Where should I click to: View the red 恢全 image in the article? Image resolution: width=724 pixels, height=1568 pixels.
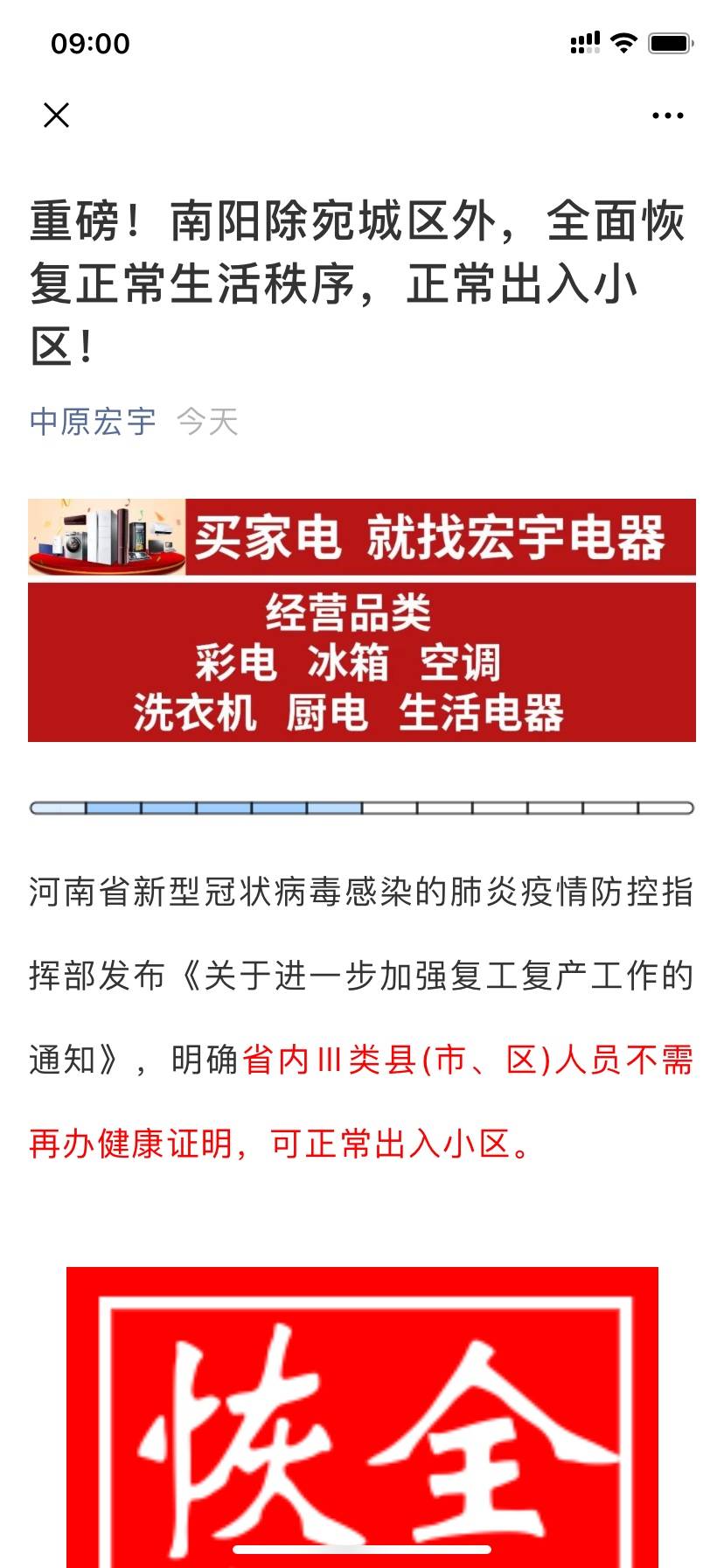coord(362,1417)
